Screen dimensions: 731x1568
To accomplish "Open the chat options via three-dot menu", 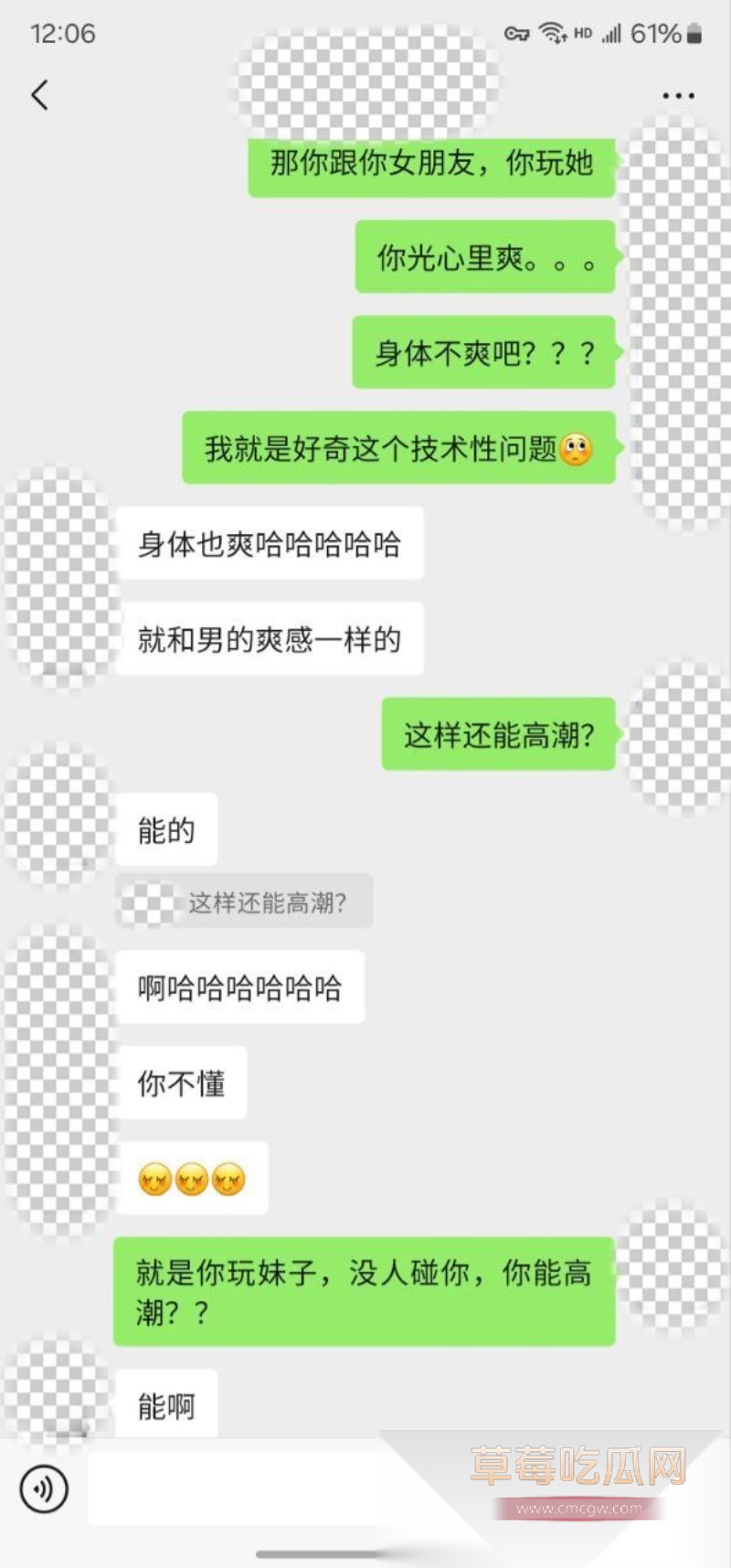I will [677, 94].
